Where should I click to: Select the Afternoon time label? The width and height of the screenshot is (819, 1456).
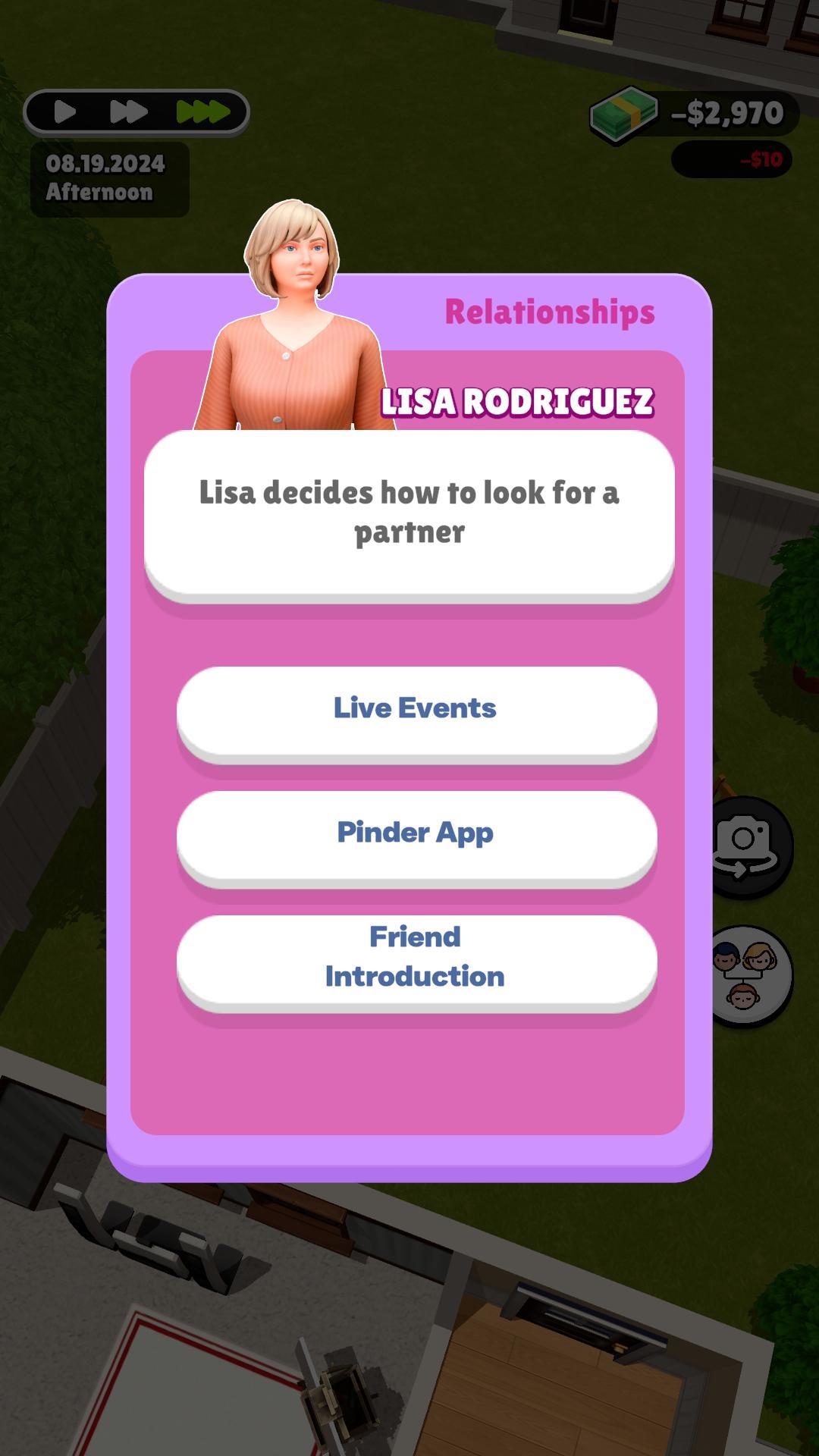(99, 192)
